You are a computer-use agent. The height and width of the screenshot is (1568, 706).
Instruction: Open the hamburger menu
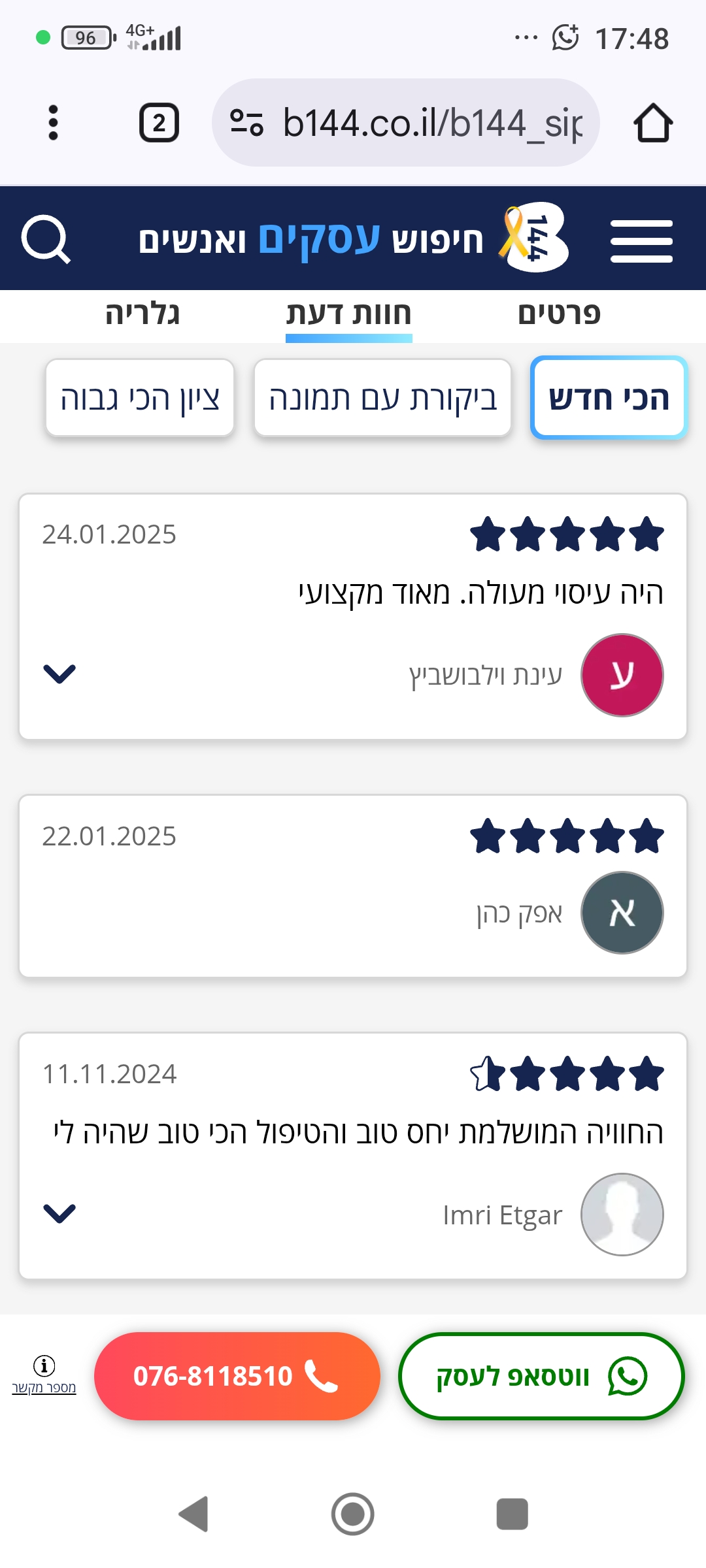pyautogui.click(x=641, y=240)
